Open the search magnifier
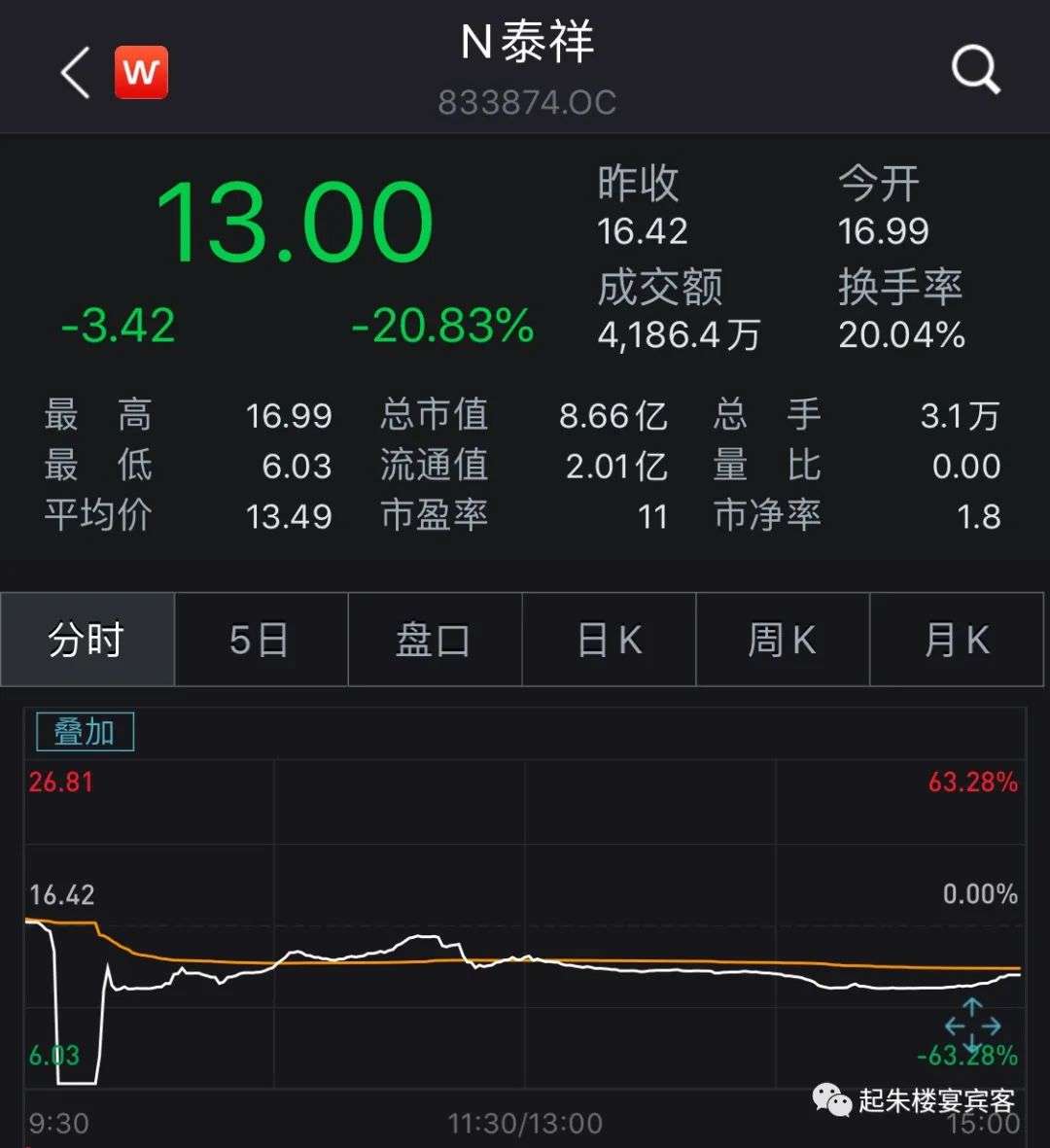1050x1148 pixels. click(974, 71)
